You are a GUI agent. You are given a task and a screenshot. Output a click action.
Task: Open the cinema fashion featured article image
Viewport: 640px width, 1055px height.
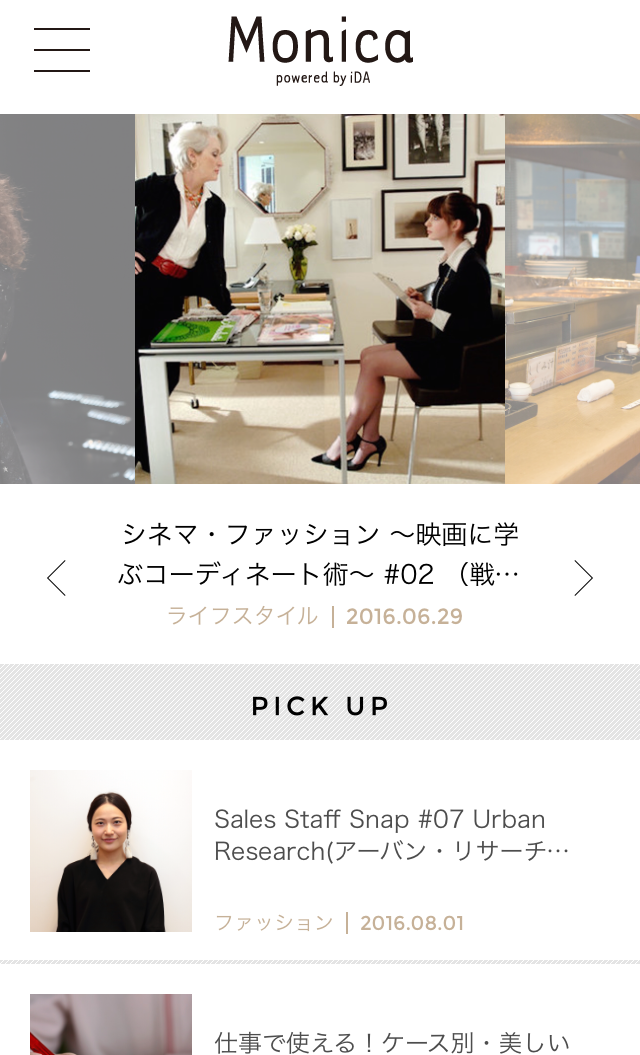pyautogui.click(x=320, y=299)
